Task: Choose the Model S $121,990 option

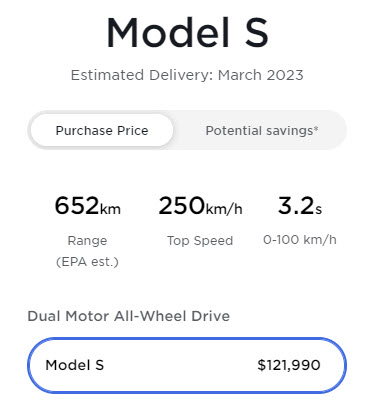Action: pos(187,365)
